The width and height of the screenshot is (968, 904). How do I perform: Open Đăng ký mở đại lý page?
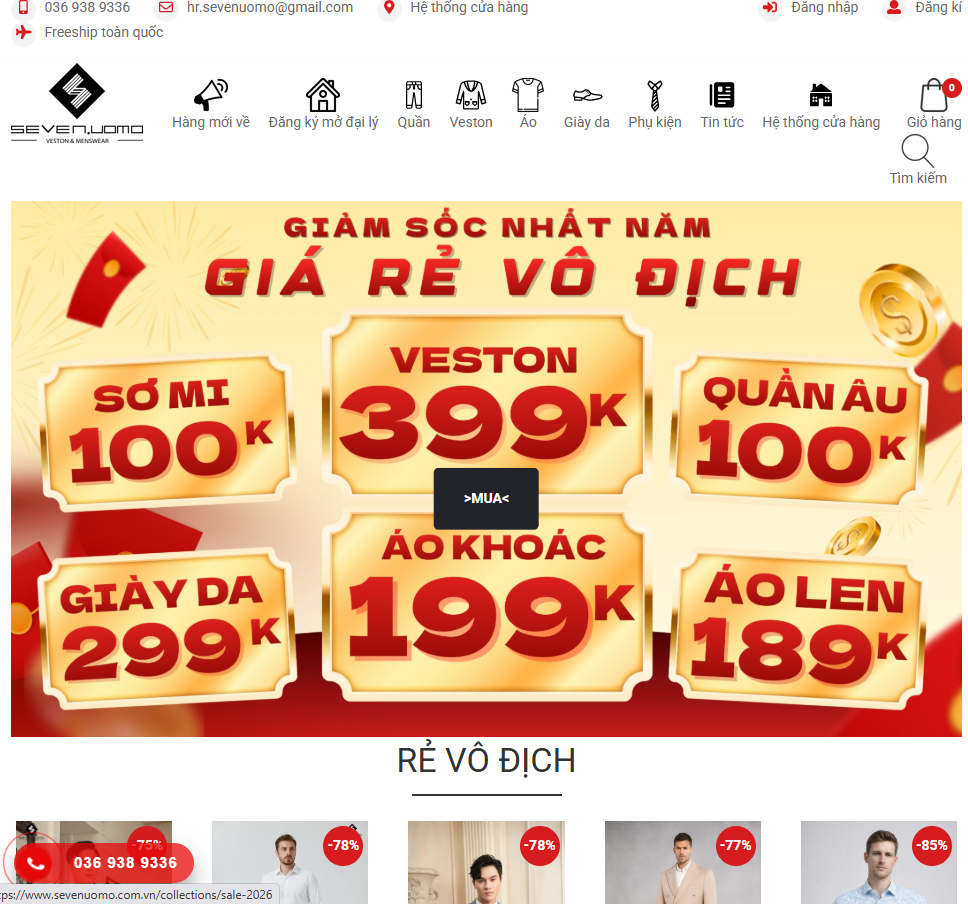323,105
